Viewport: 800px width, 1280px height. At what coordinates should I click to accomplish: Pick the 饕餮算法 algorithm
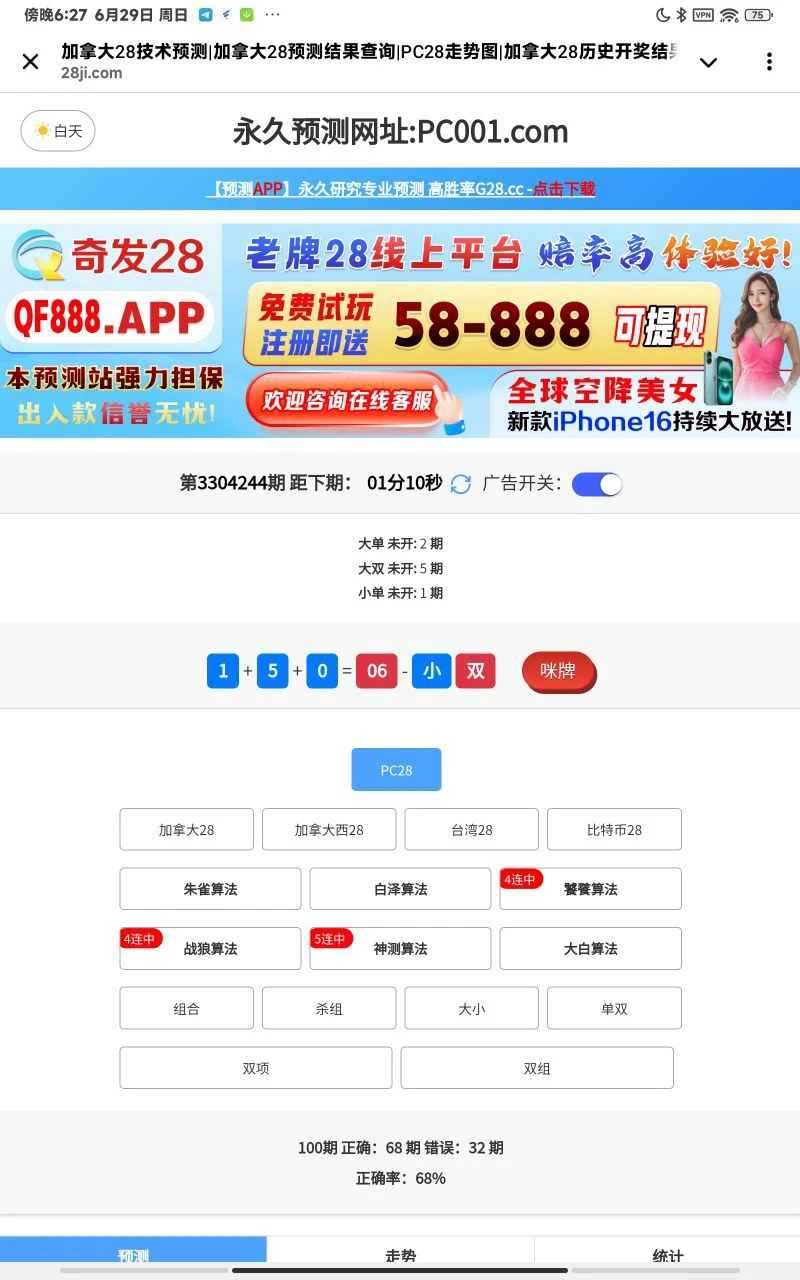tap(590, 889)
